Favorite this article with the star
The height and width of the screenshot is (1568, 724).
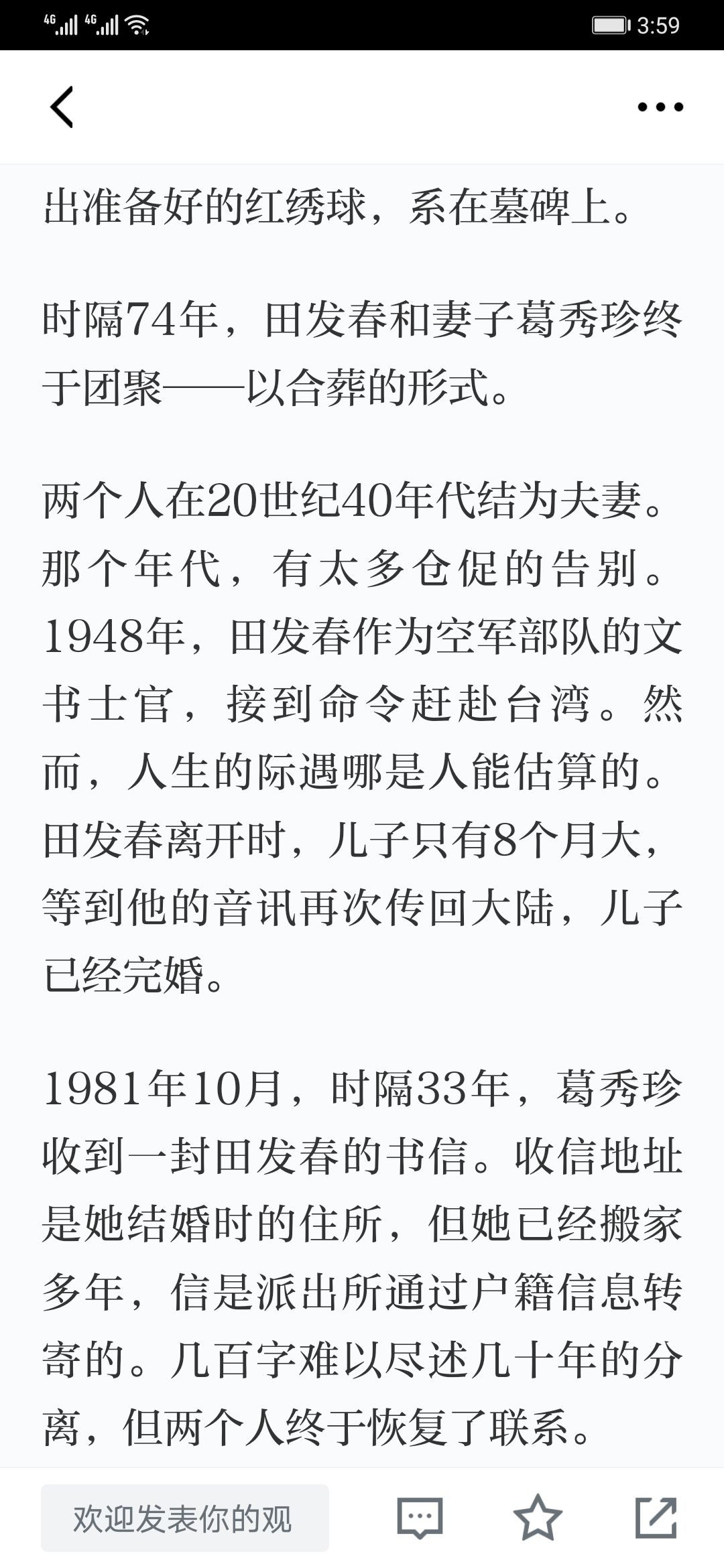538,1517
